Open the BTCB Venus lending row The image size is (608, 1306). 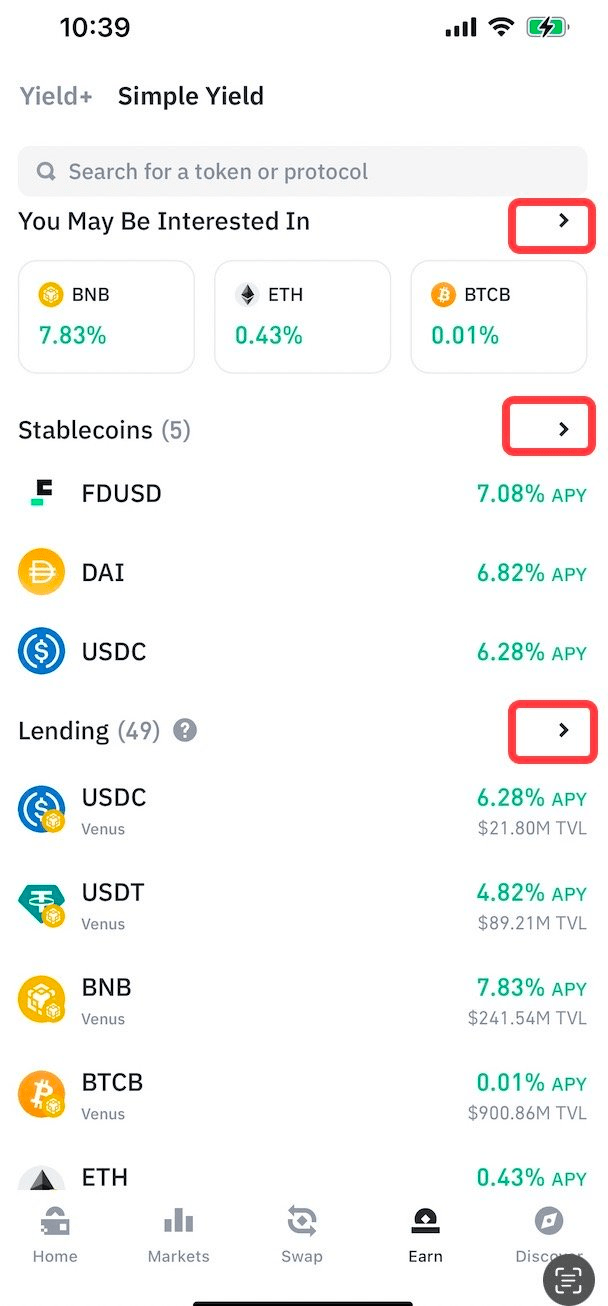302,1095
